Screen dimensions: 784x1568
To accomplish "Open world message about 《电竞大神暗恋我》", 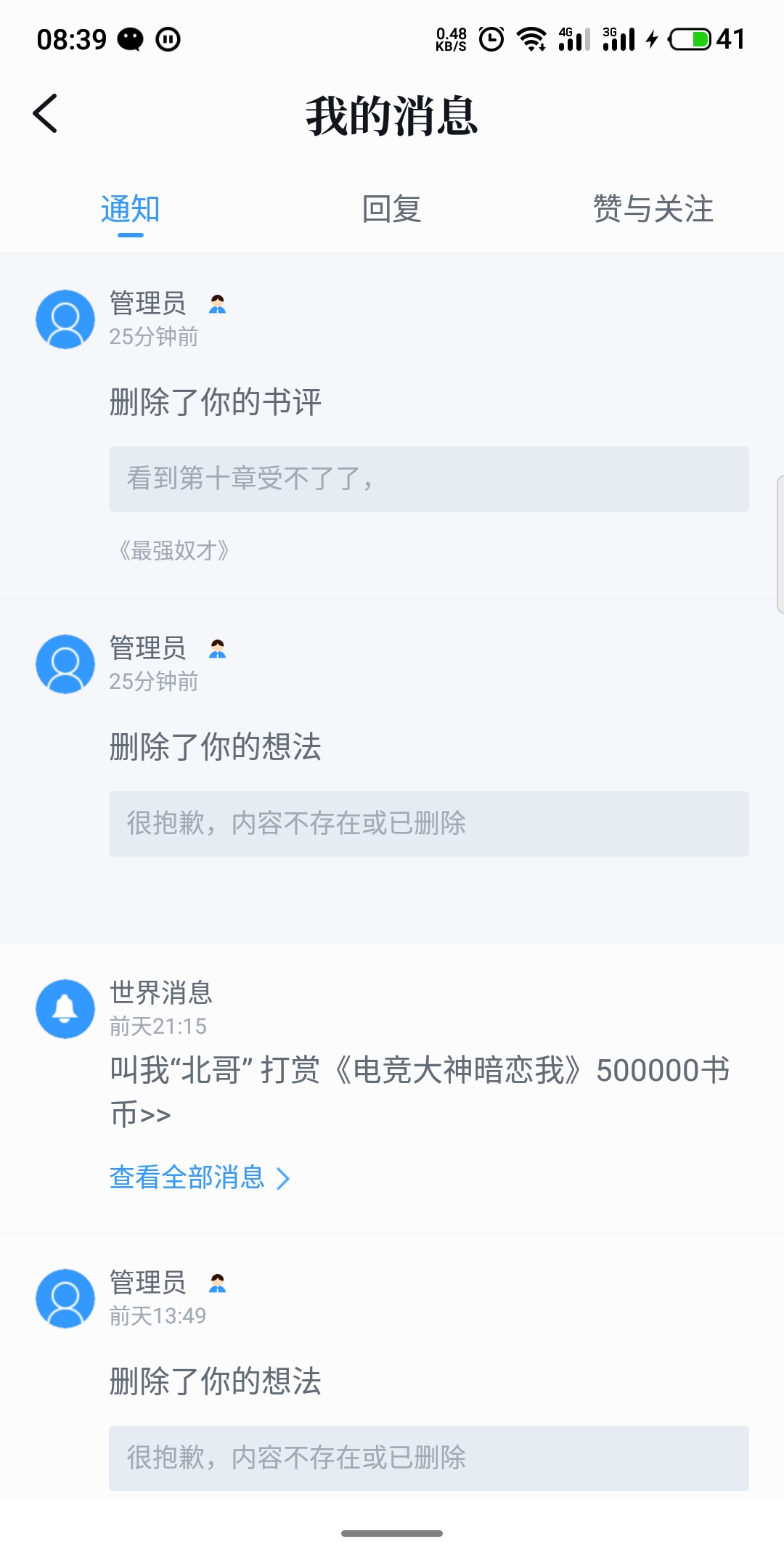I will click(420, 1092).
